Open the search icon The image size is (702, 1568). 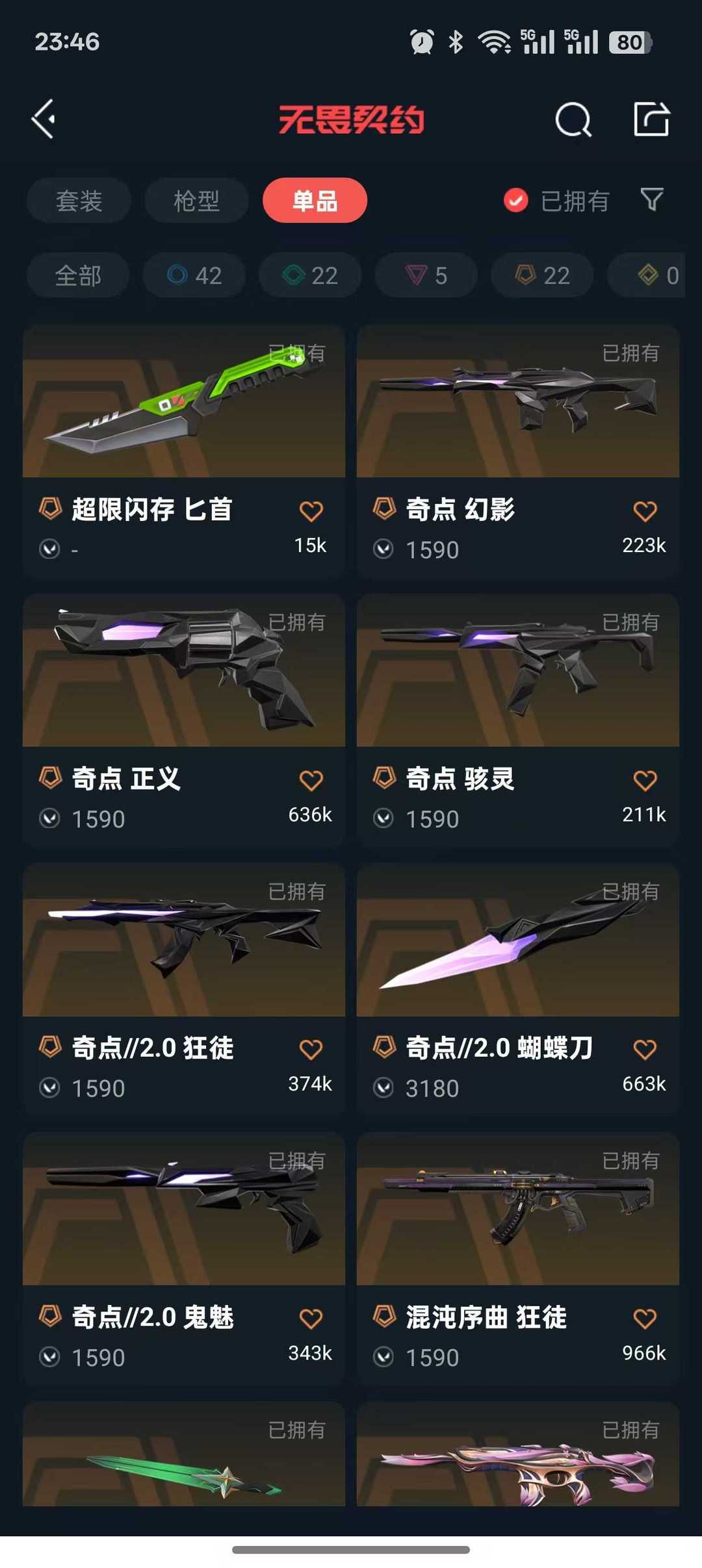pos(573,120)
